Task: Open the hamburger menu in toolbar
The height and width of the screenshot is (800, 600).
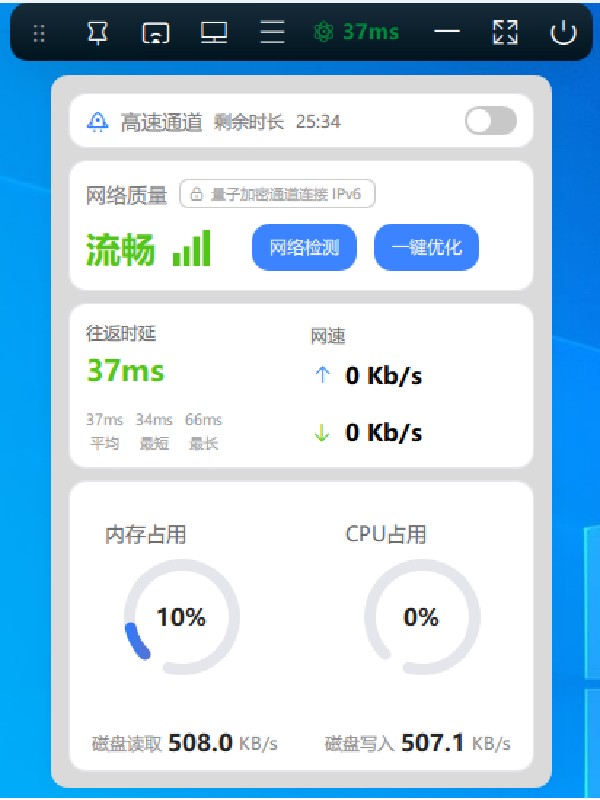Action: point(272,33)
